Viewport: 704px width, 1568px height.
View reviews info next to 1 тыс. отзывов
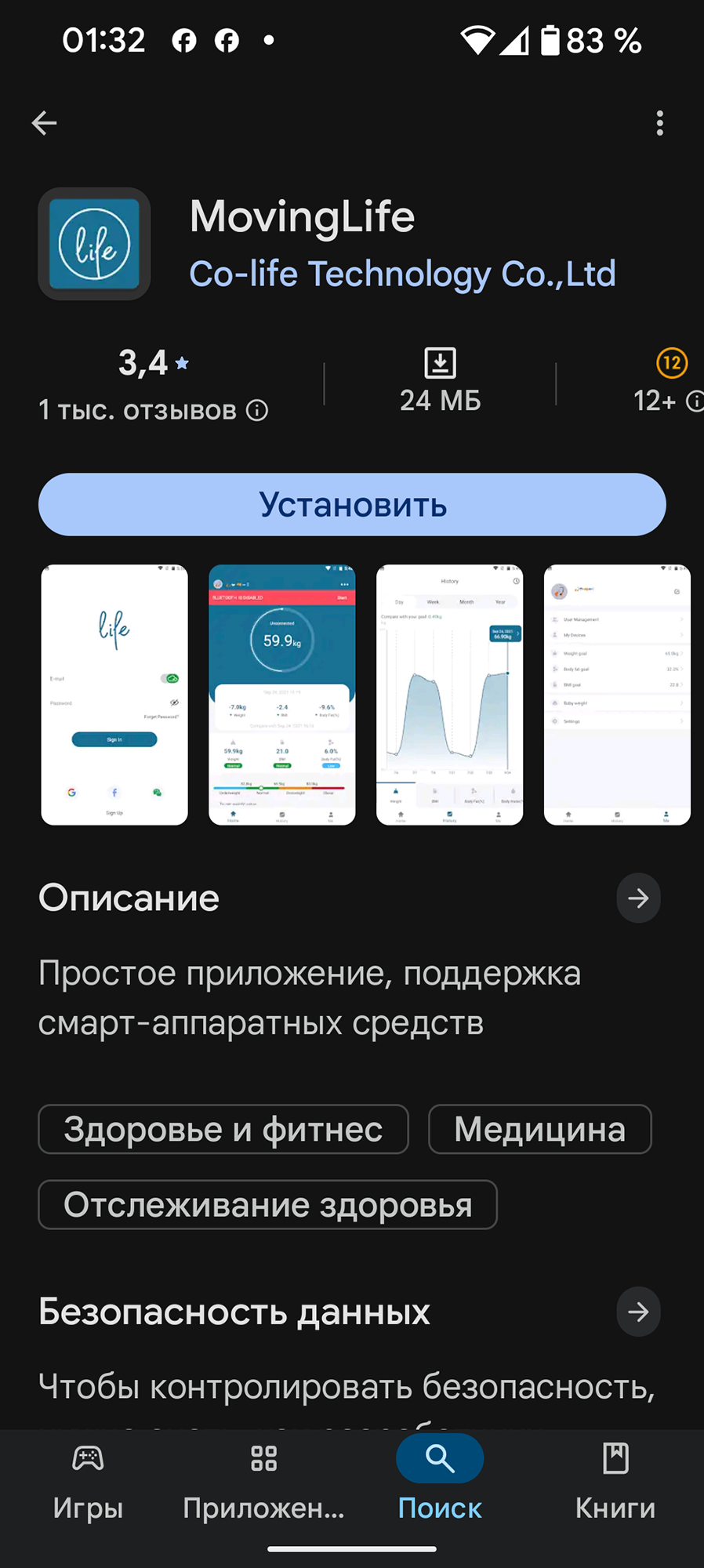point(257,410)
